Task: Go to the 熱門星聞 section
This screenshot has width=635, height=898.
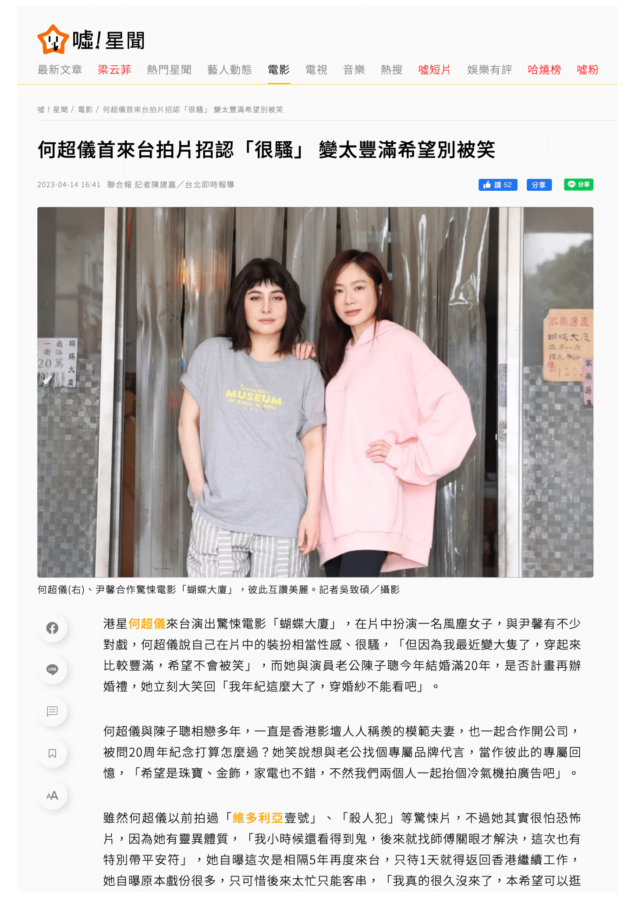Action: (169, 70)
